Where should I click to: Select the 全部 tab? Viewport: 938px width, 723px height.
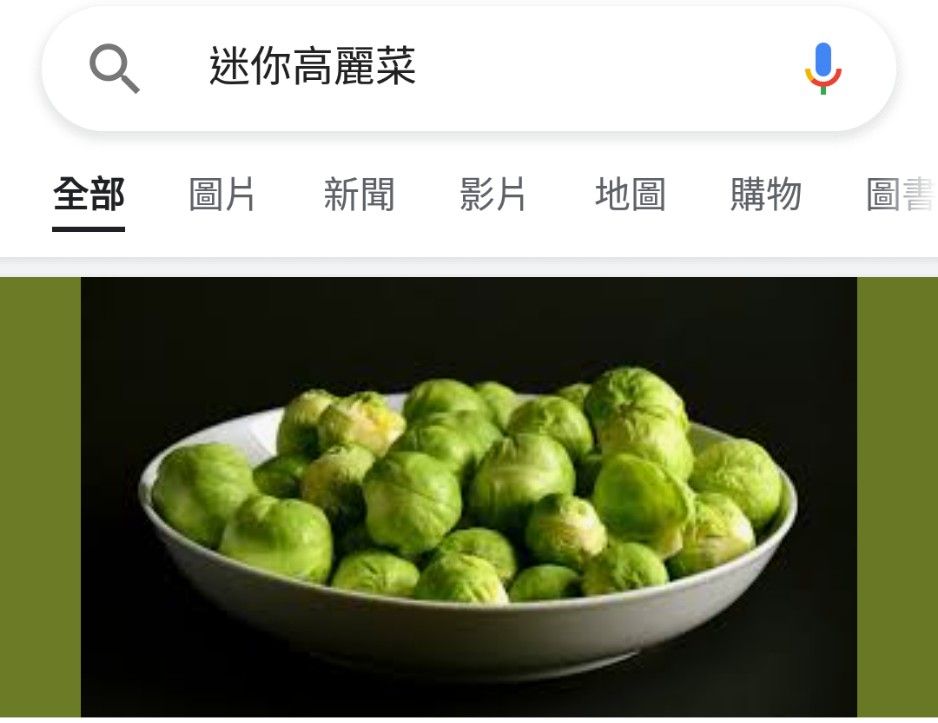(88, 195)
